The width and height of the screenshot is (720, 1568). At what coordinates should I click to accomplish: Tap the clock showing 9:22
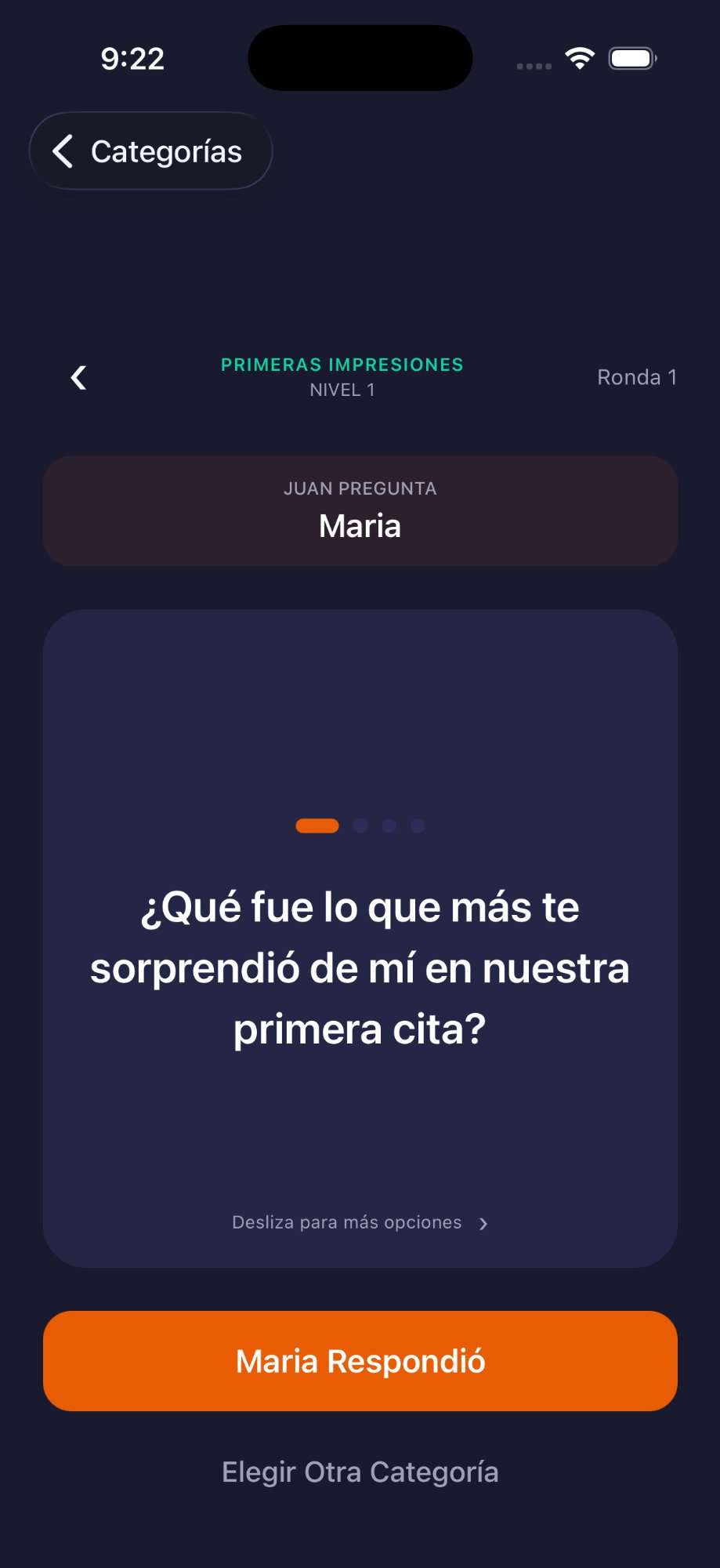point(132,57)
